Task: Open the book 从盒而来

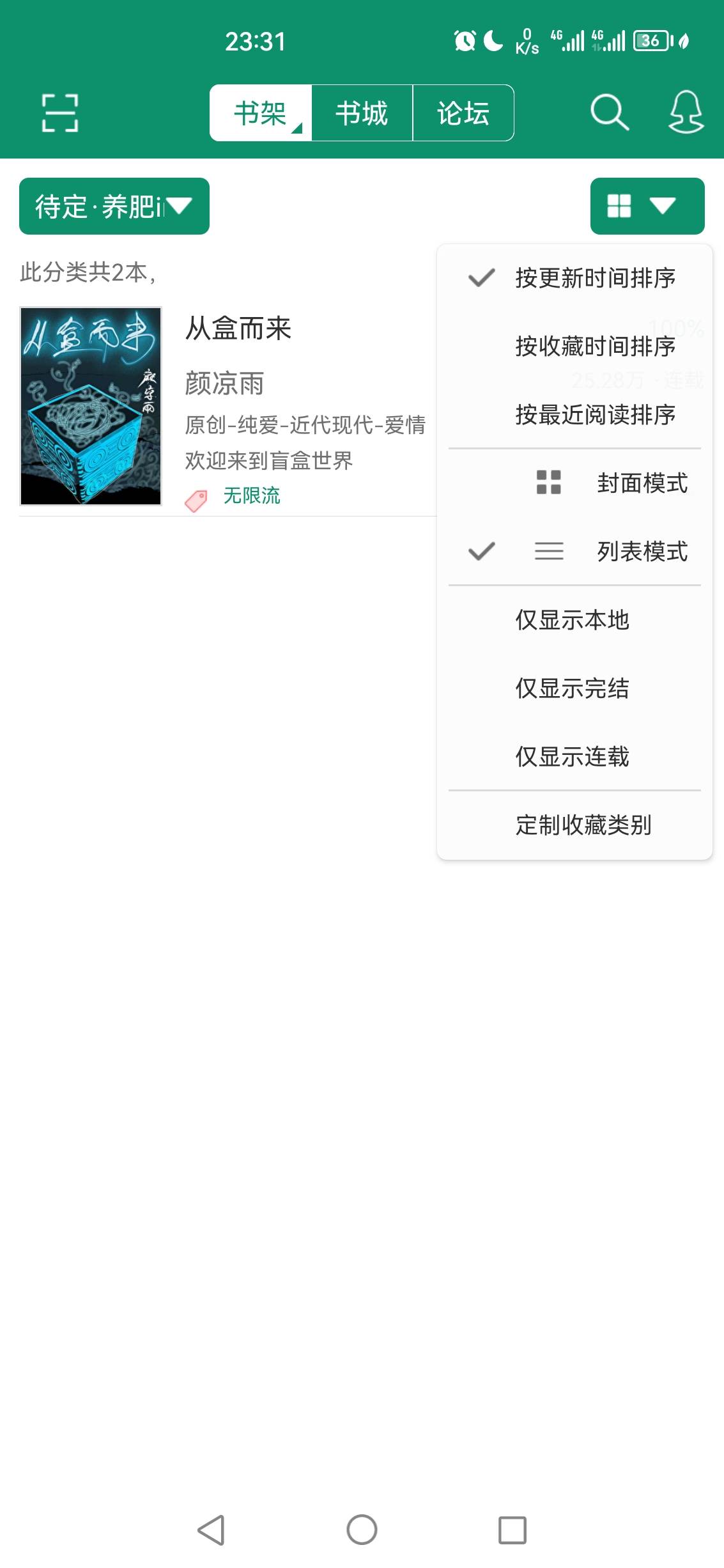Action: click(238, 329)
